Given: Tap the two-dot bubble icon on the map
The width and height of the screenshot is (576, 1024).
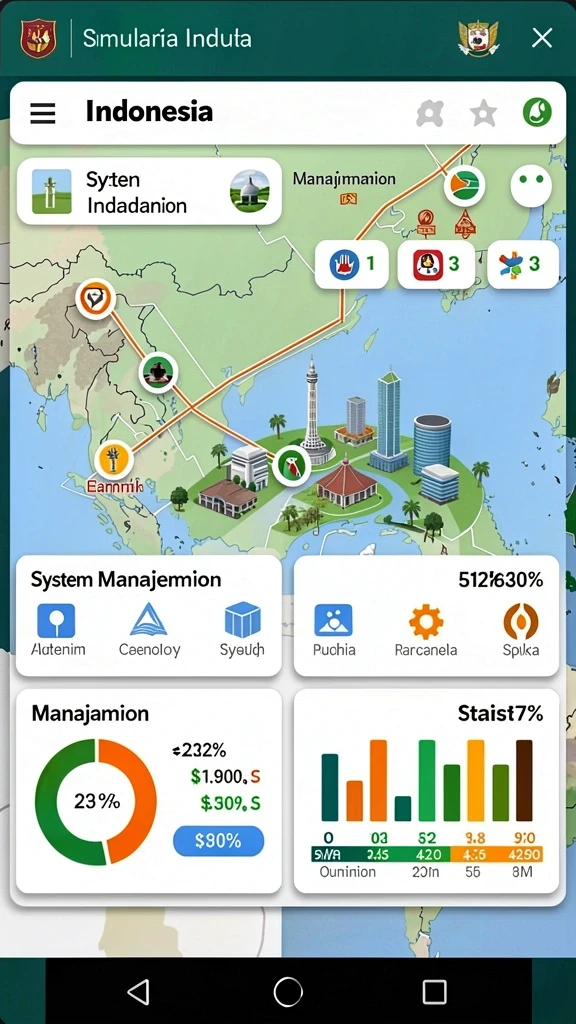Looking at the screenshot, I should click(531, 186).
